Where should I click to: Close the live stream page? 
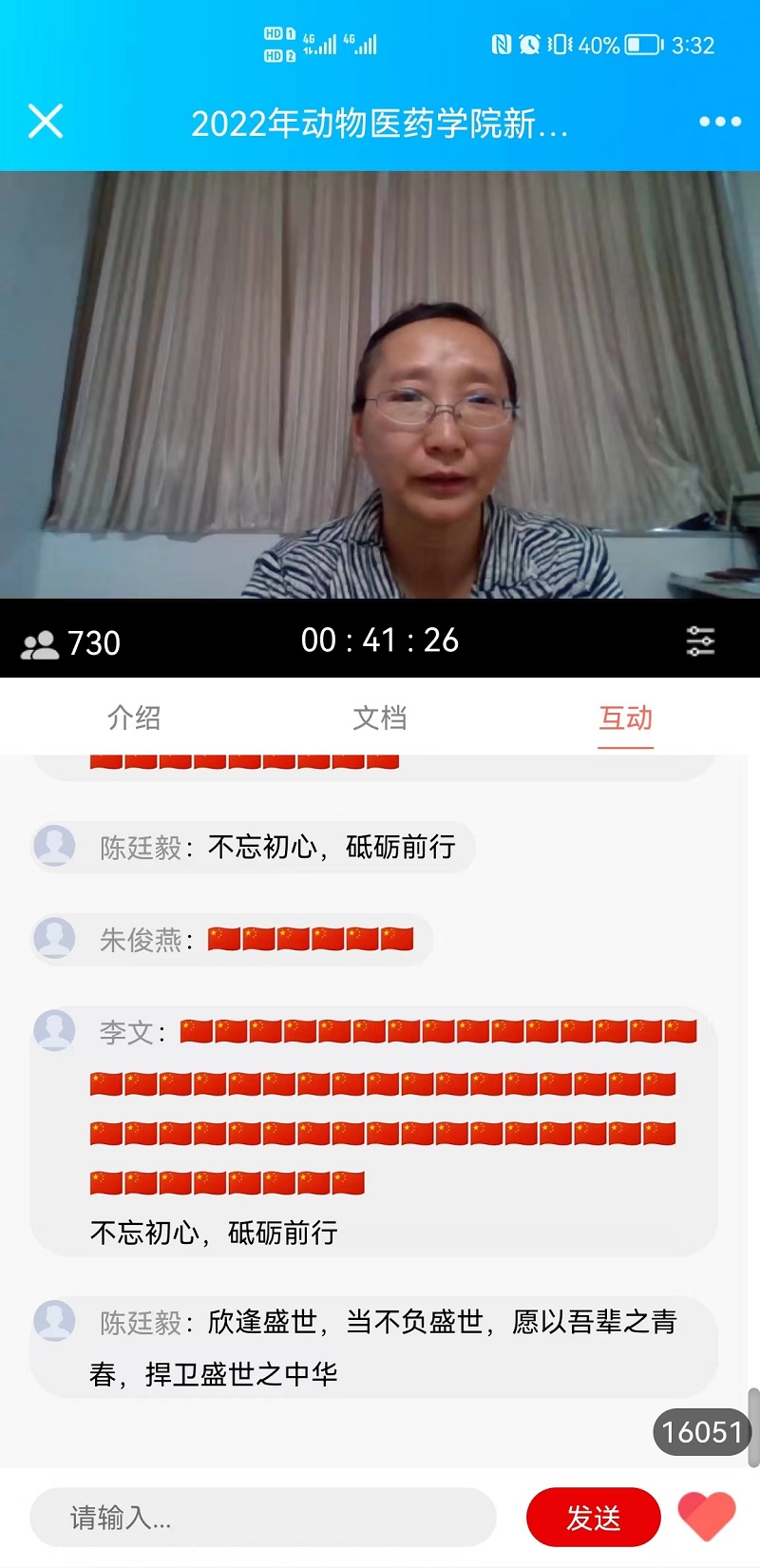coord(46,122)
